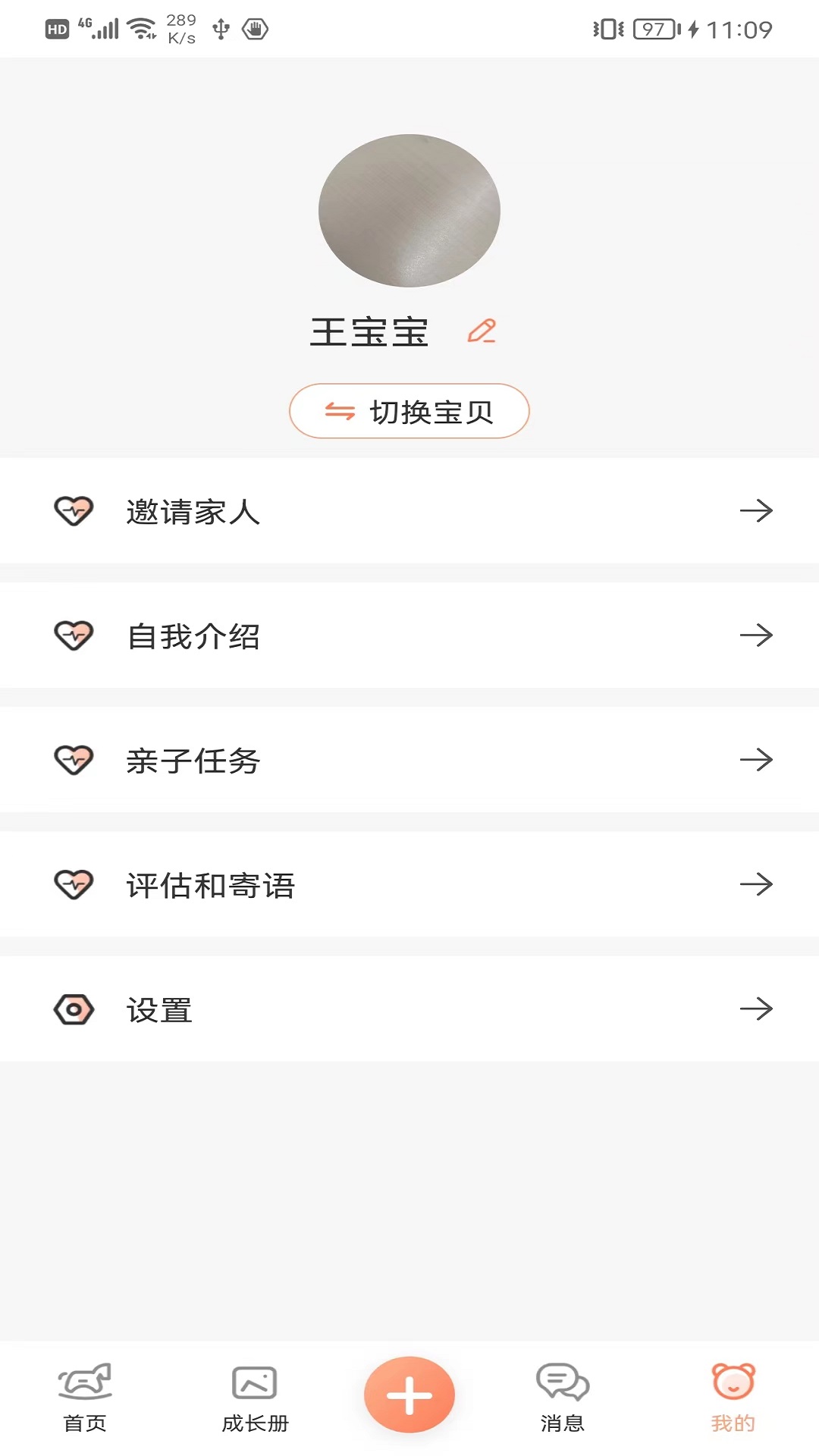
Task: Tap the swap arrows inside 切换宝贝 button
Action: click(x=339, y=410)
